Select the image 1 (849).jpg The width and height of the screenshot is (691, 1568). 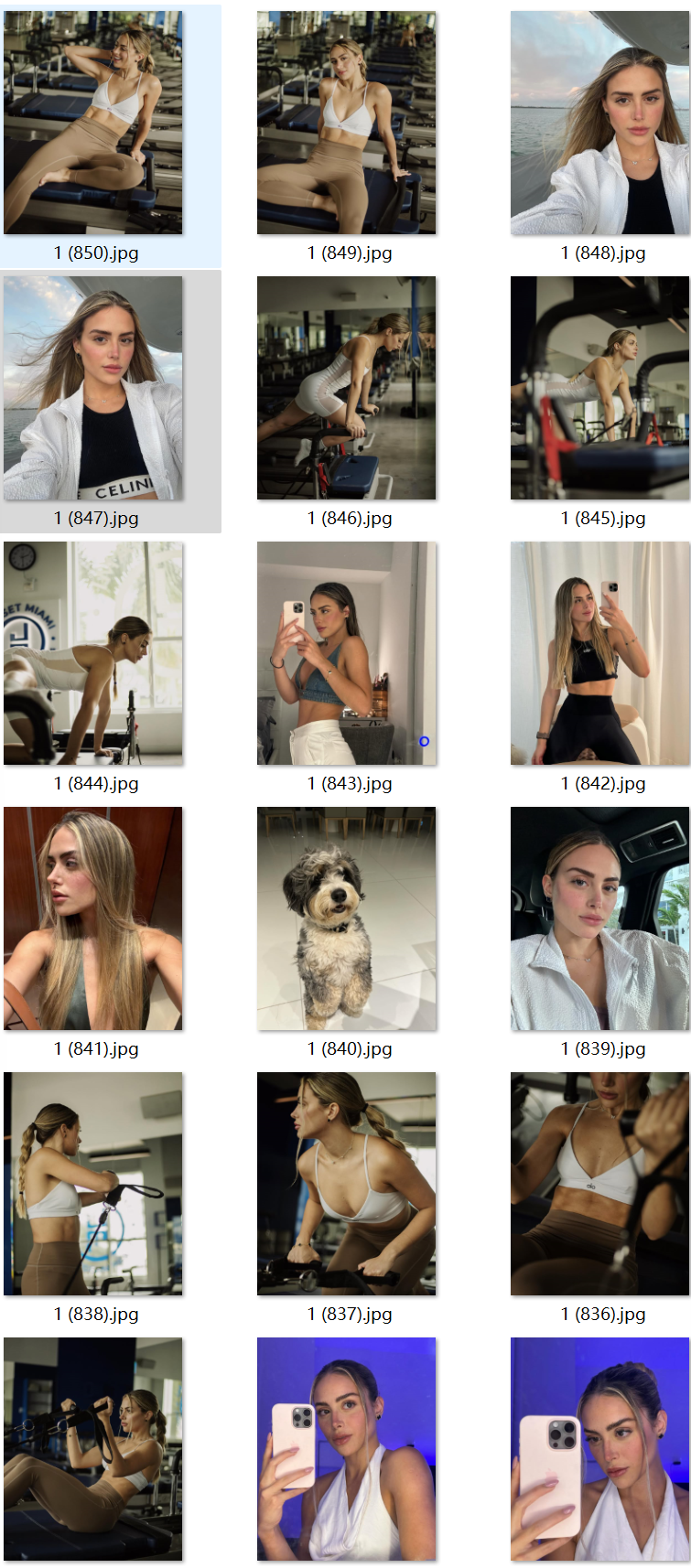click(346, 123)
